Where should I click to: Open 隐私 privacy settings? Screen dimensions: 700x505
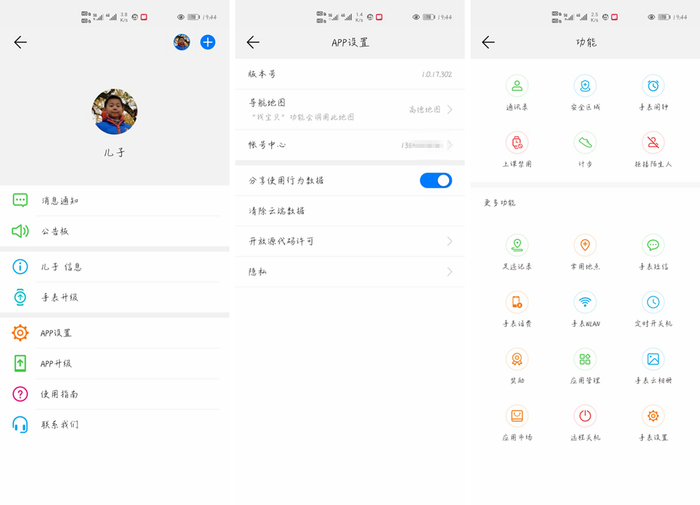pos(350,271)
